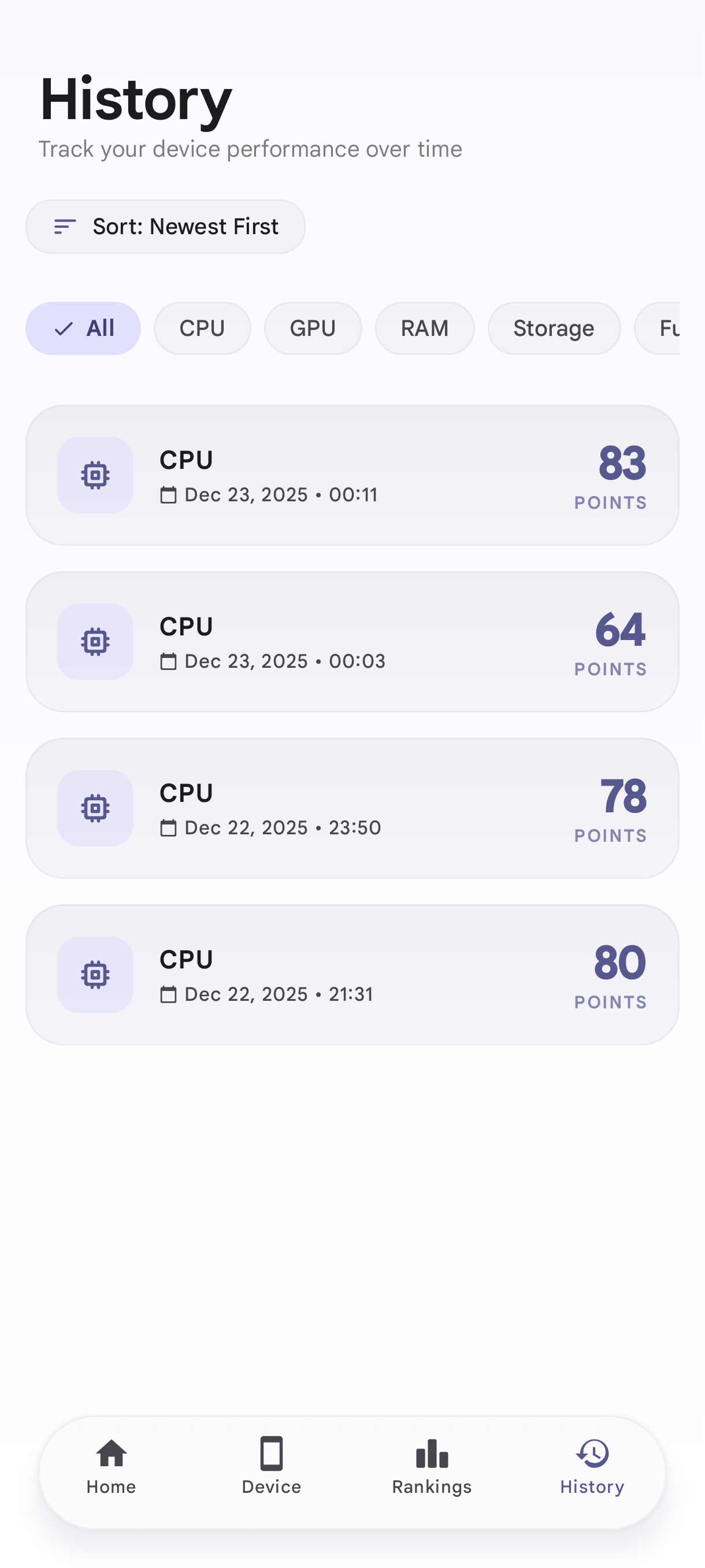705x1568 pixels.
Task: Open the CPU result scoring 64 points
Action: [x=352, y=642]
